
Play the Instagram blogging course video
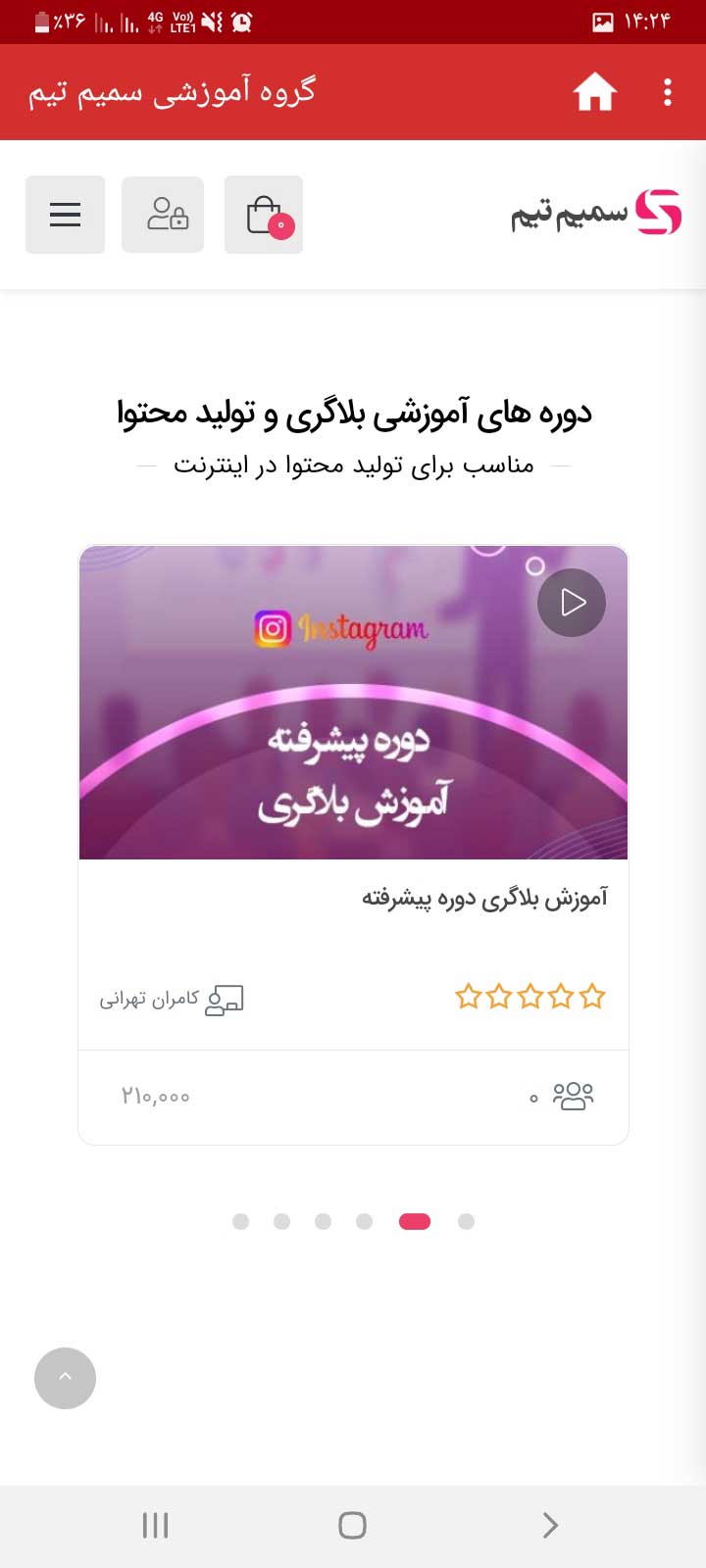click(x=572, y=603)
